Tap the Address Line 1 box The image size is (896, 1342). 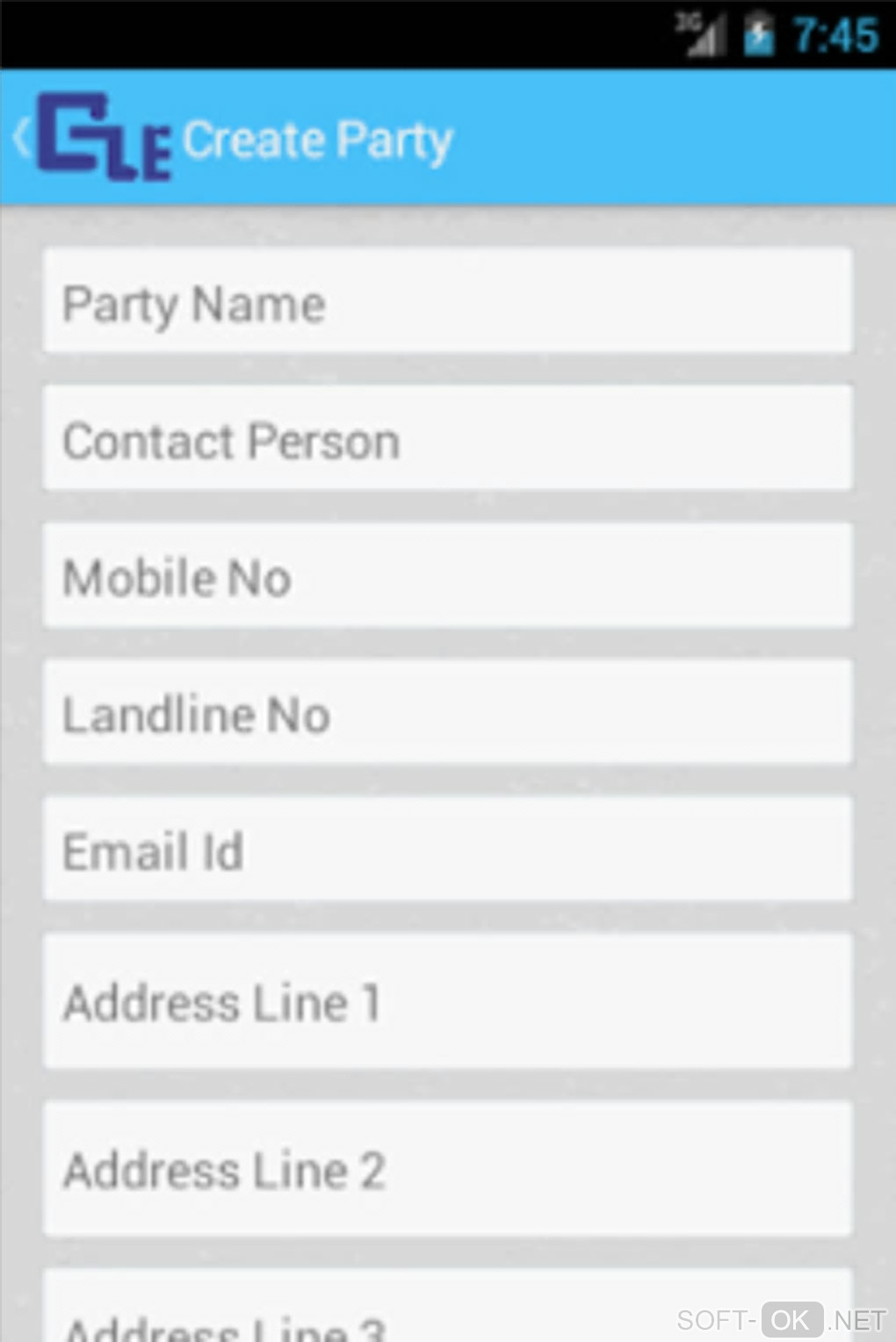pyautogui.click(x=447, y=1001)
